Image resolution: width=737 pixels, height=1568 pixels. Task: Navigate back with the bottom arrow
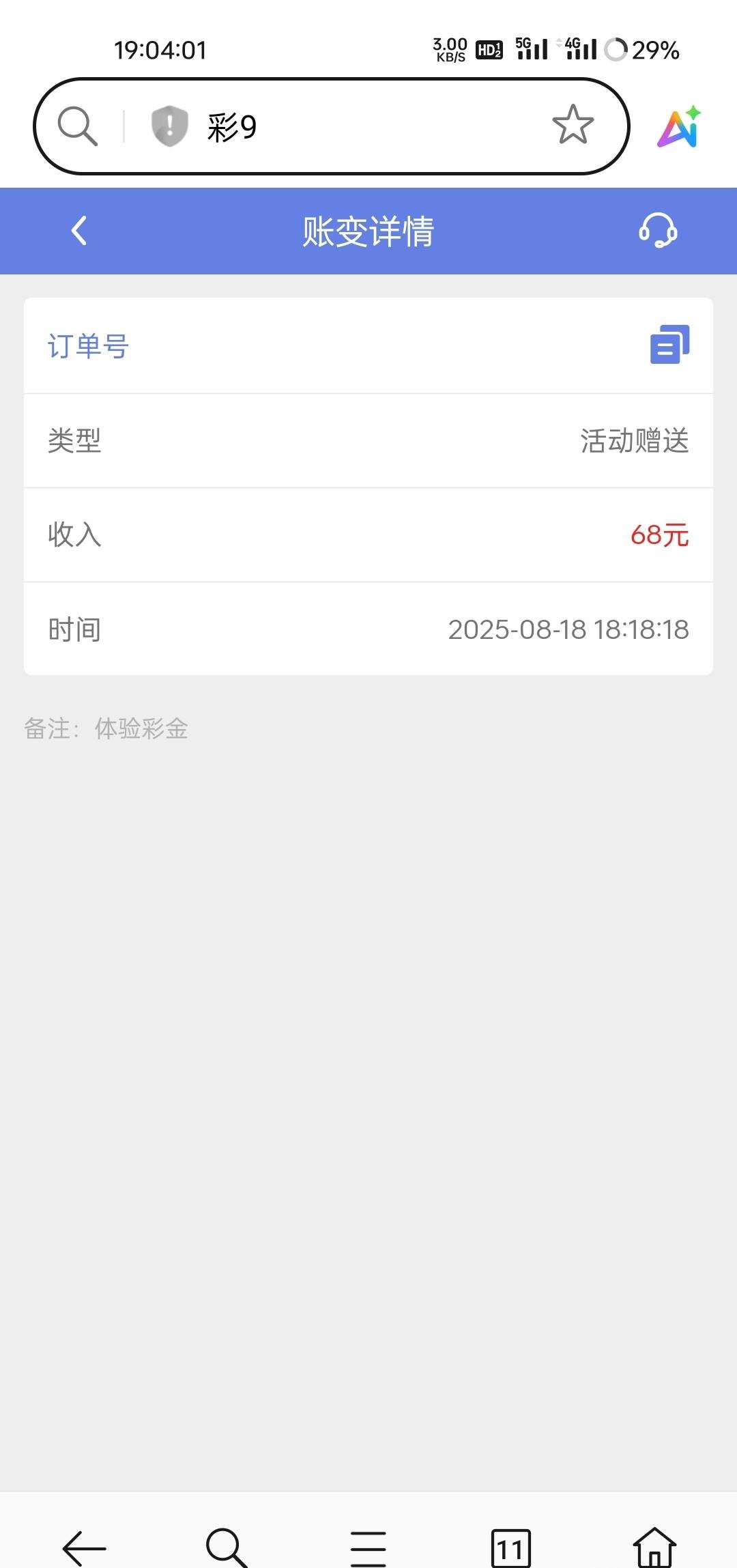tap(84, 1548)
